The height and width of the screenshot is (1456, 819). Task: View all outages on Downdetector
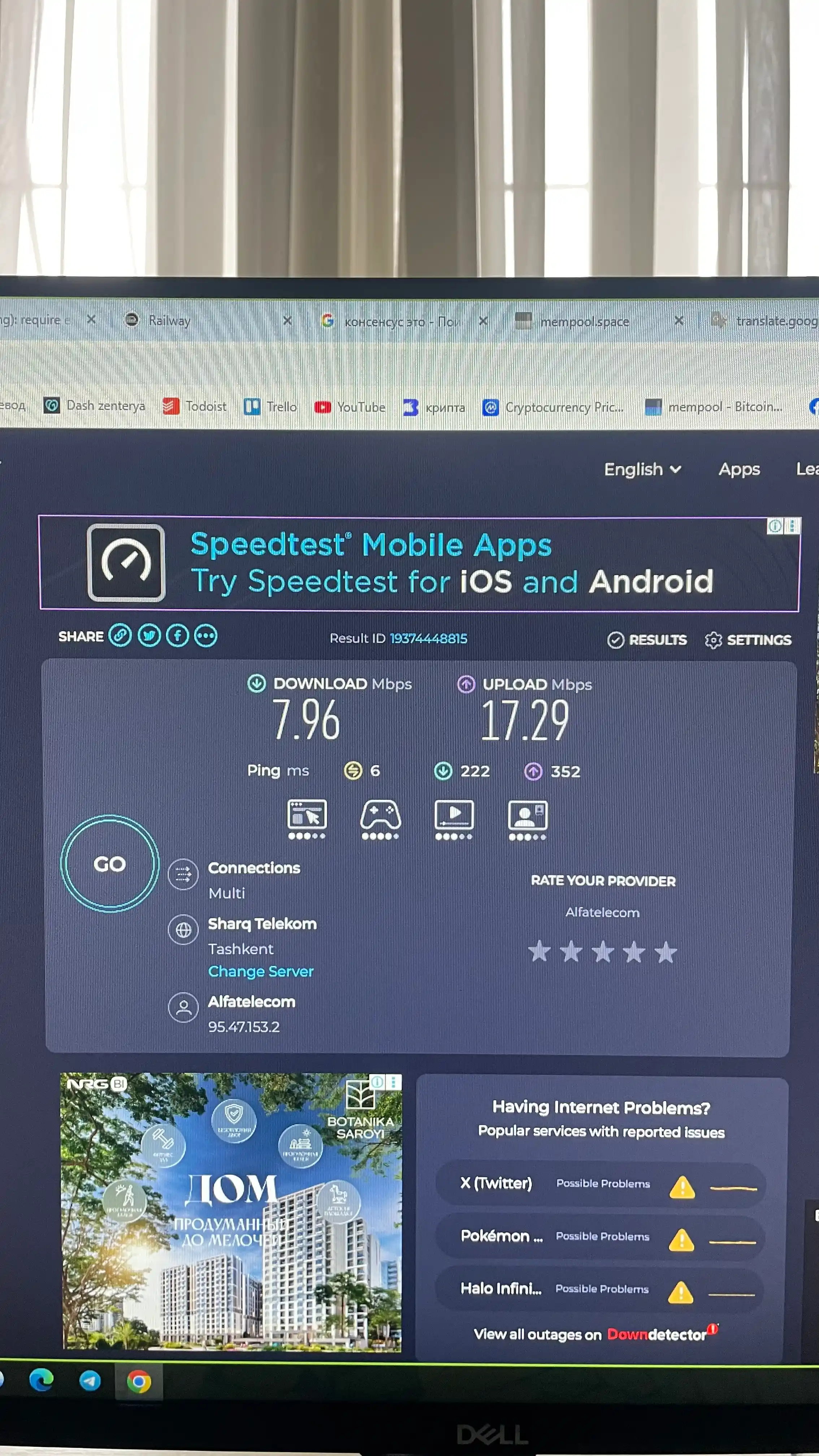(x=596, y=1334)
